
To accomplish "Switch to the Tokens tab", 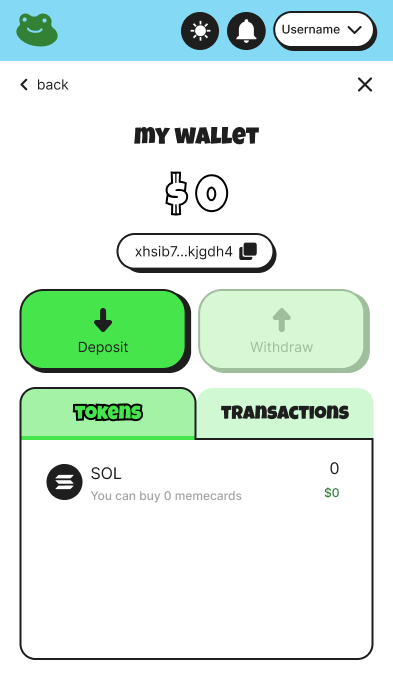I will tap(108, 413).
